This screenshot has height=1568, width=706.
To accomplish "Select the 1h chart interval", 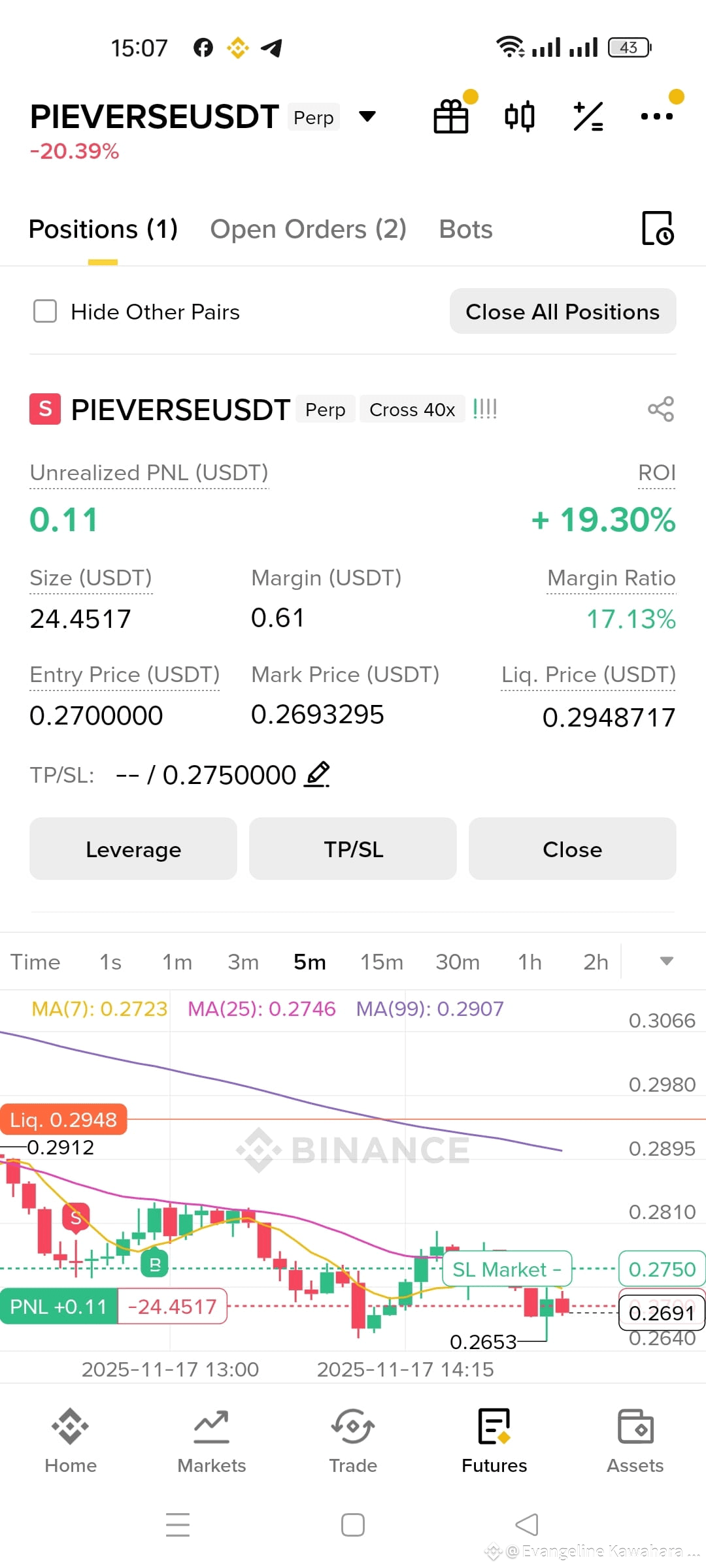I will tap(529, 962).
